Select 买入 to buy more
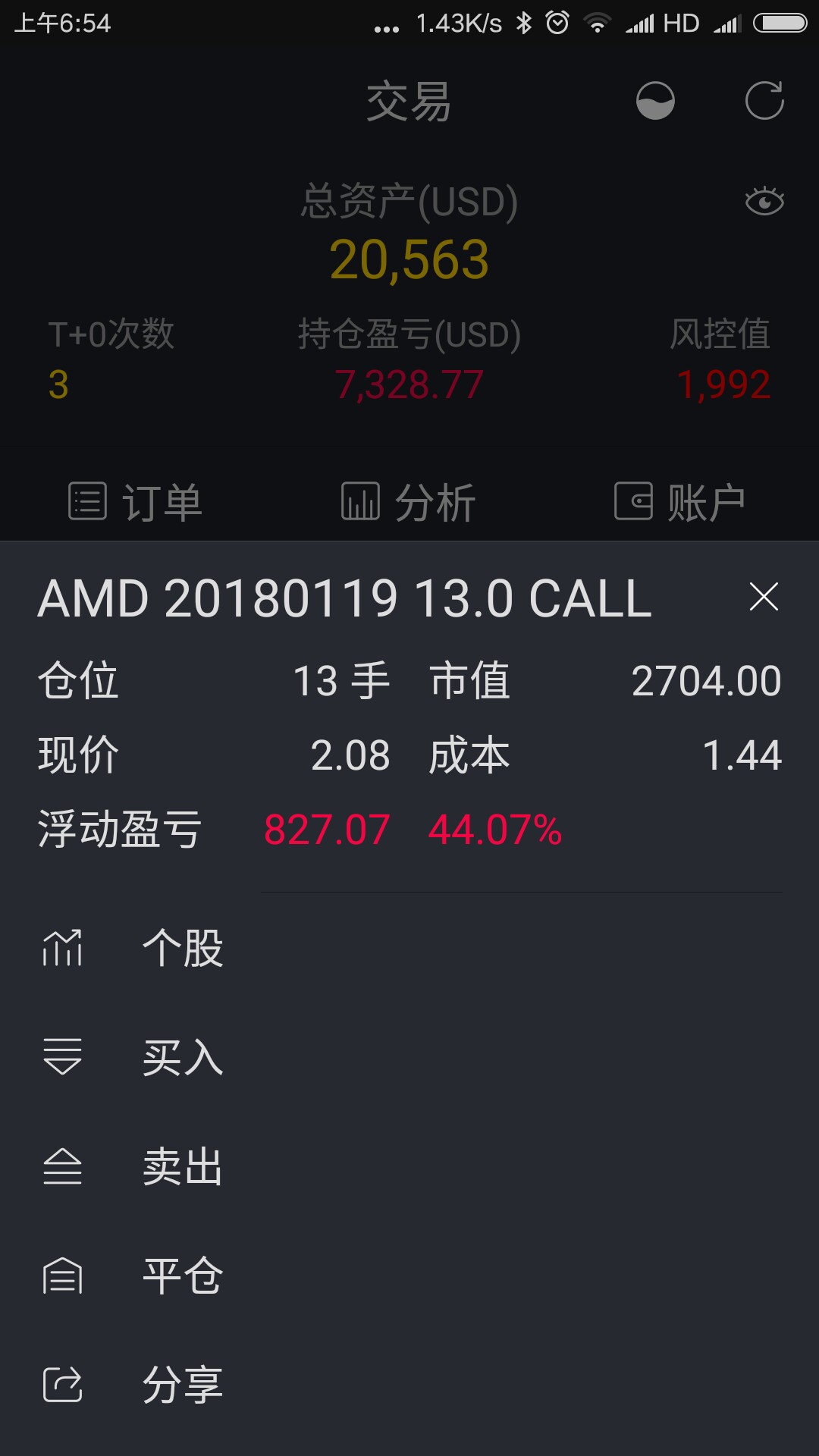The image size is (819, 1456). 409,1057
